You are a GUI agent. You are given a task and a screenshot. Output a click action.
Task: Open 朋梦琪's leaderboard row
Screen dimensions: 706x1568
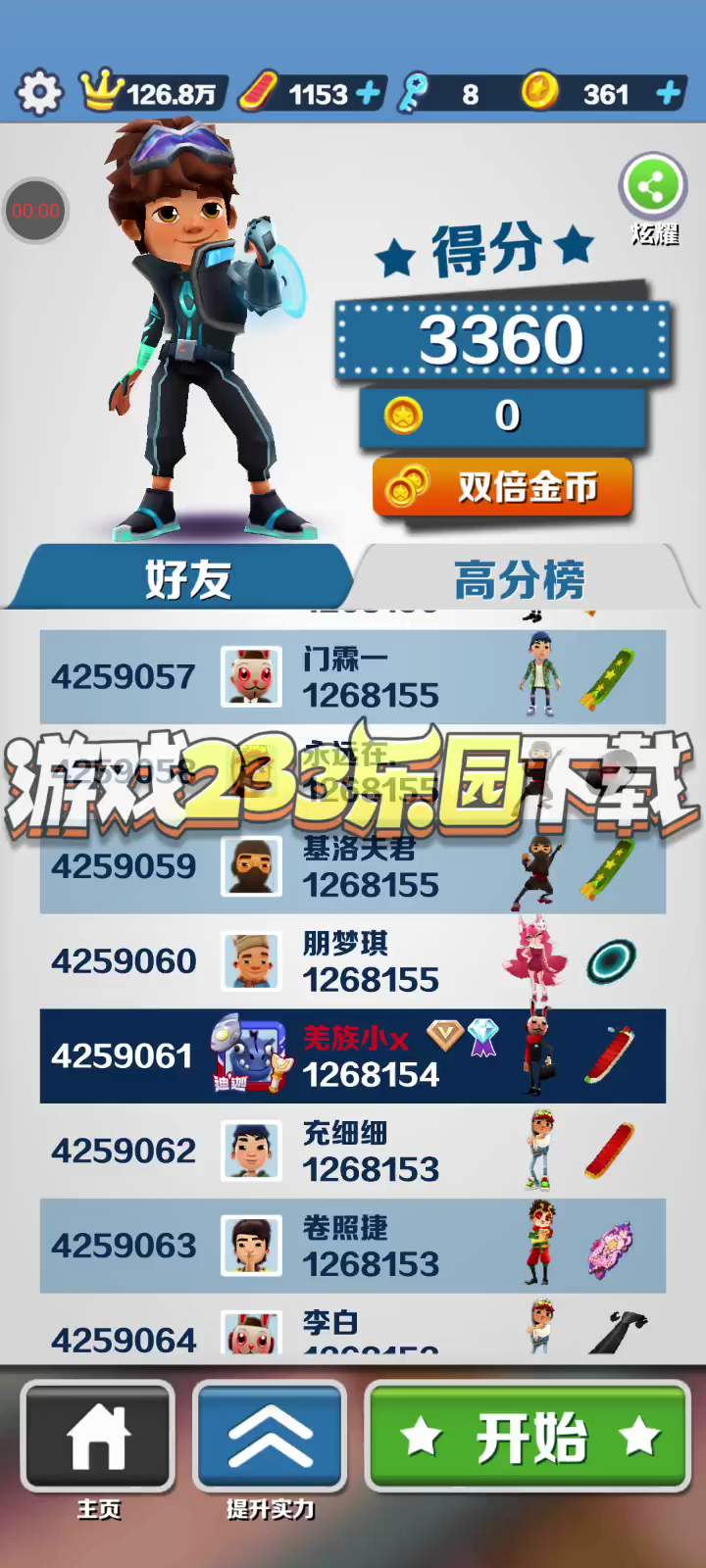353,961
